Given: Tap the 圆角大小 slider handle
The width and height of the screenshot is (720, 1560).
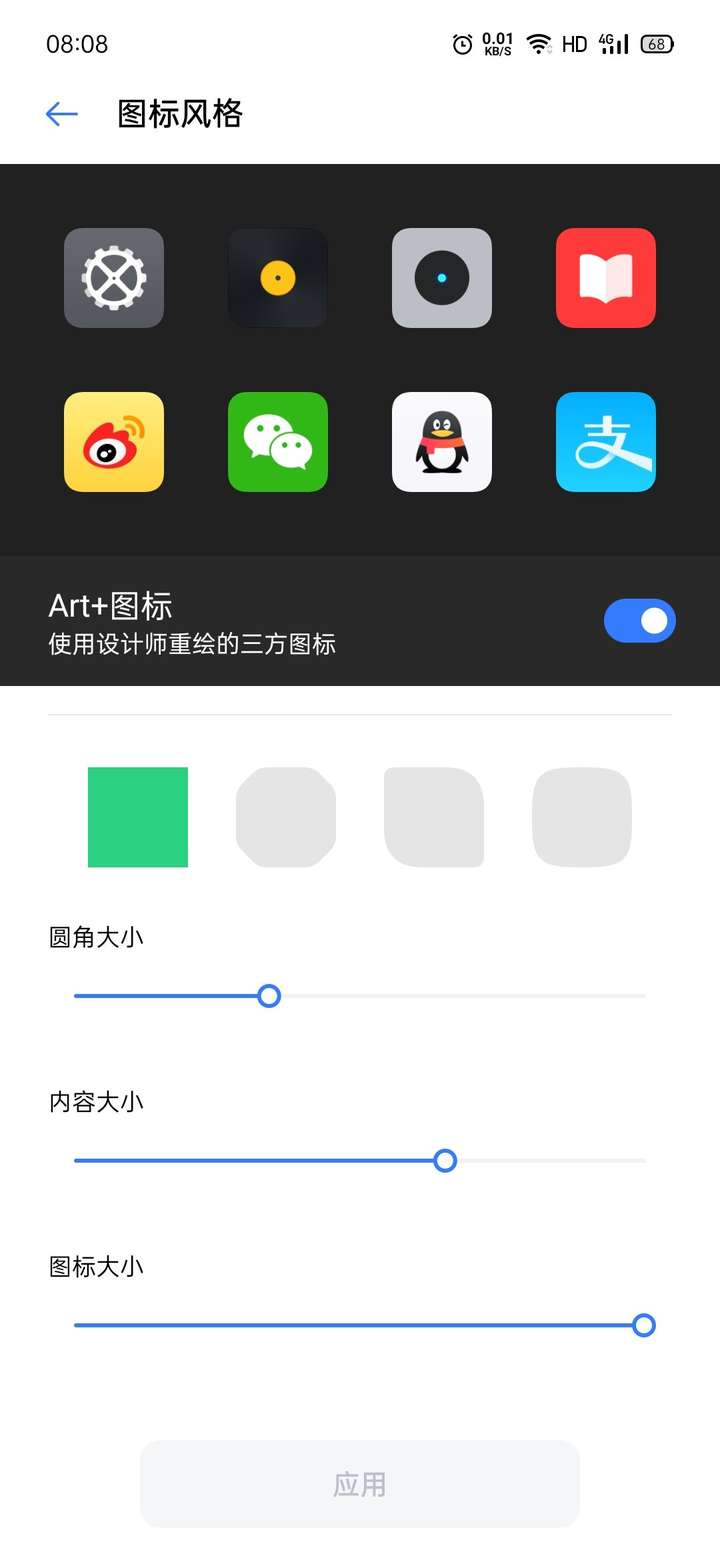Looking at the screenshot, I should coord(269,996).
